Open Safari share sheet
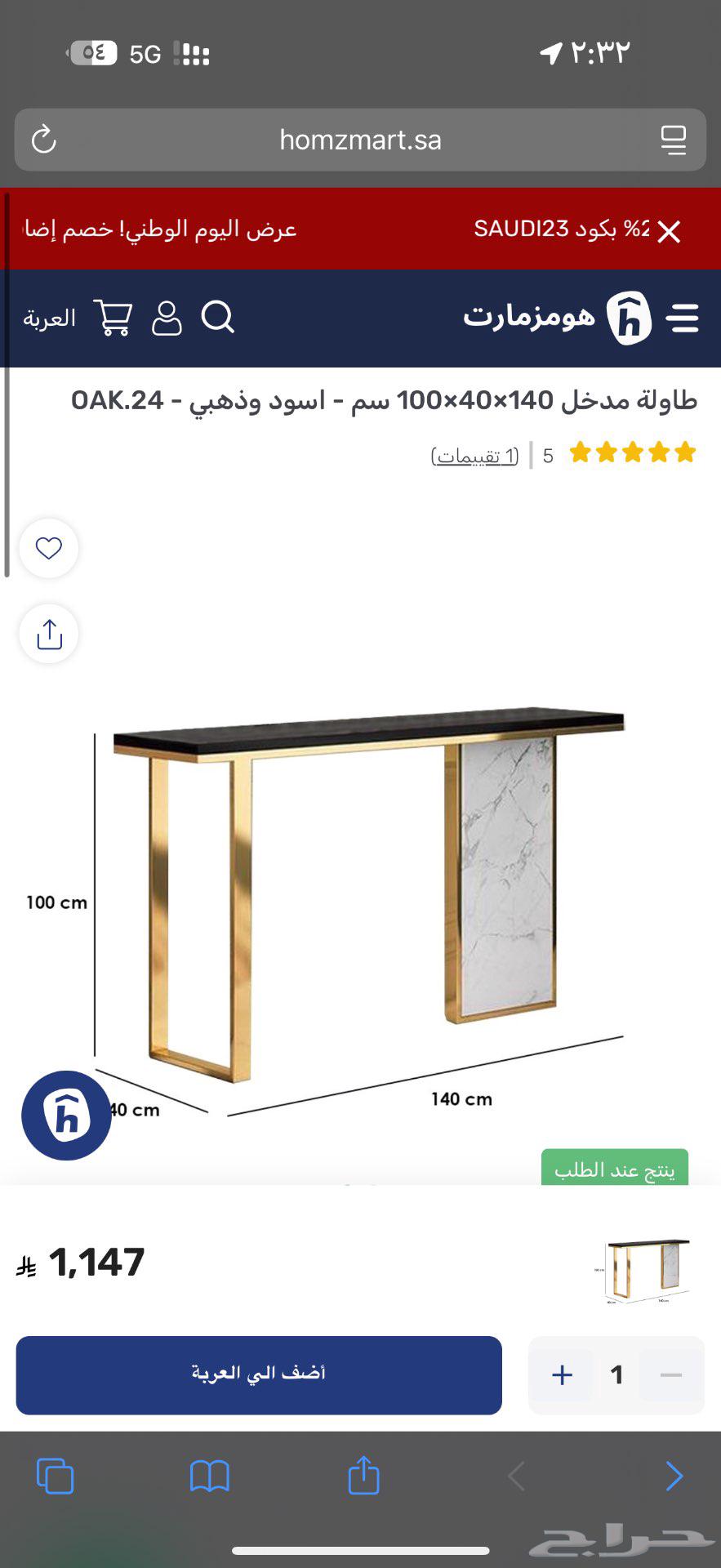The width and height of the screenshot is (721, 1568). 363,1477
